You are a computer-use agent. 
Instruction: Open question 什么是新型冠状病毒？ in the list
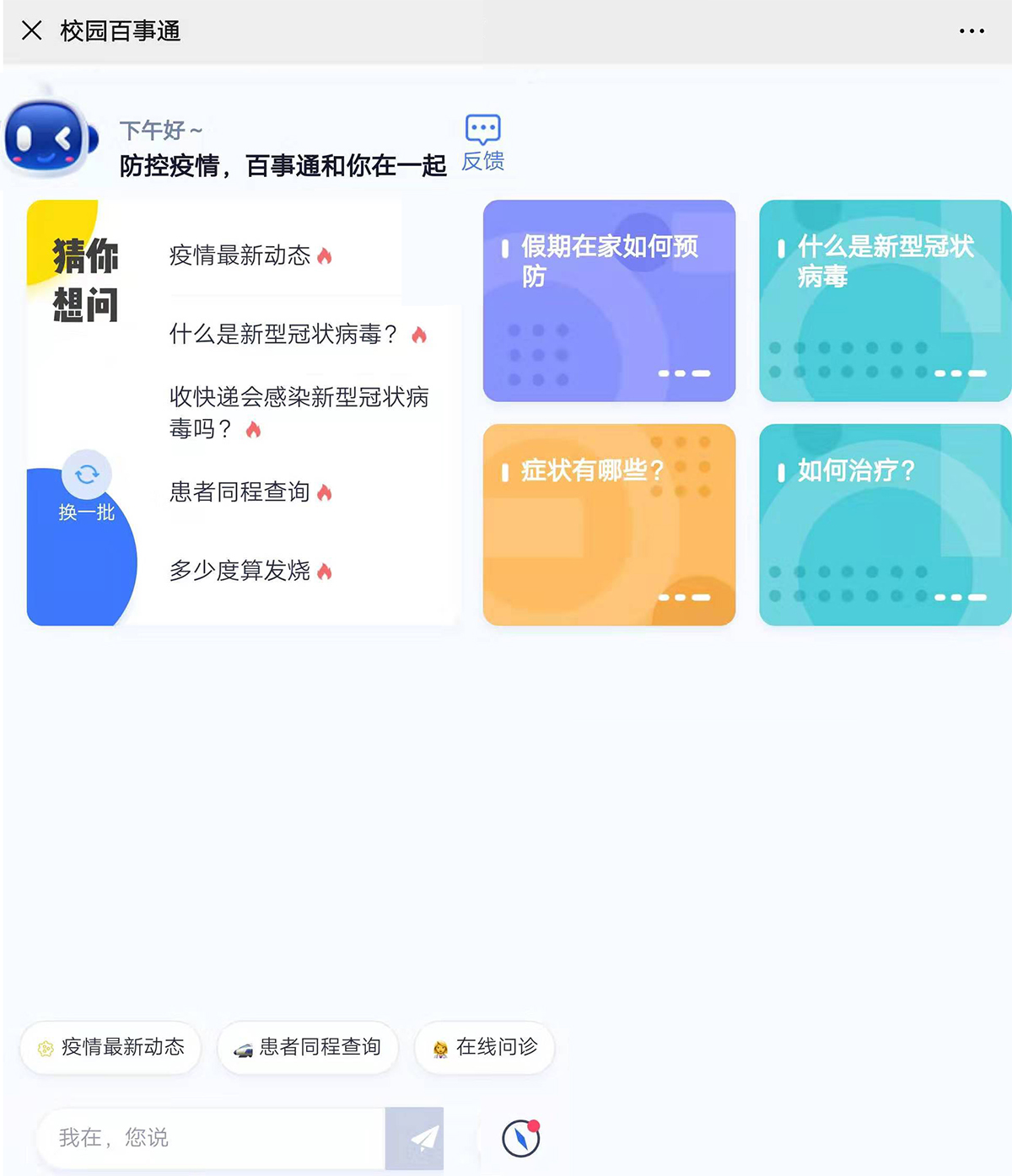[283, 335]
